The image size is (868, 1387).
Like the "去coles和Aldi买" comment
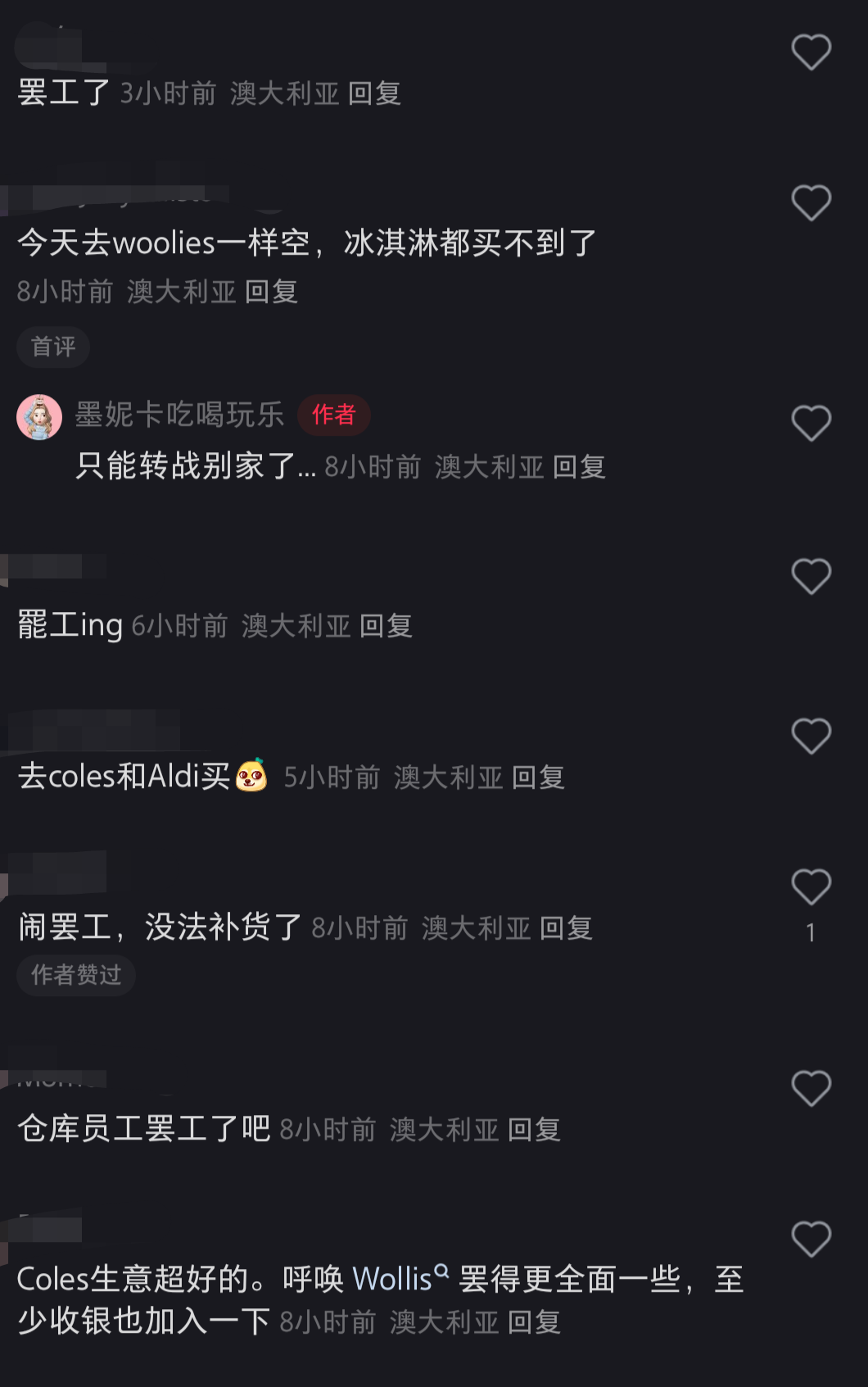tap(811, 737)
